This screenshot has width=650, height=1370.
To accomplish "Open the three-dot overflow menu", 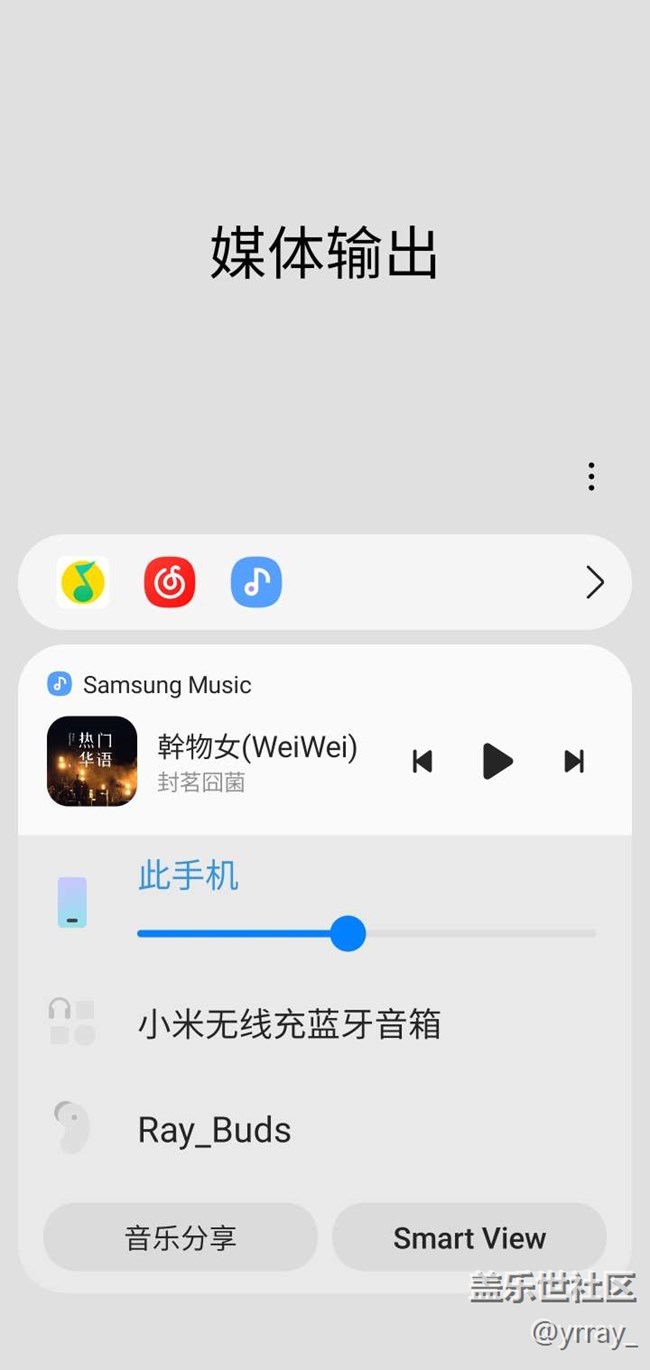I will coord(591,477).
